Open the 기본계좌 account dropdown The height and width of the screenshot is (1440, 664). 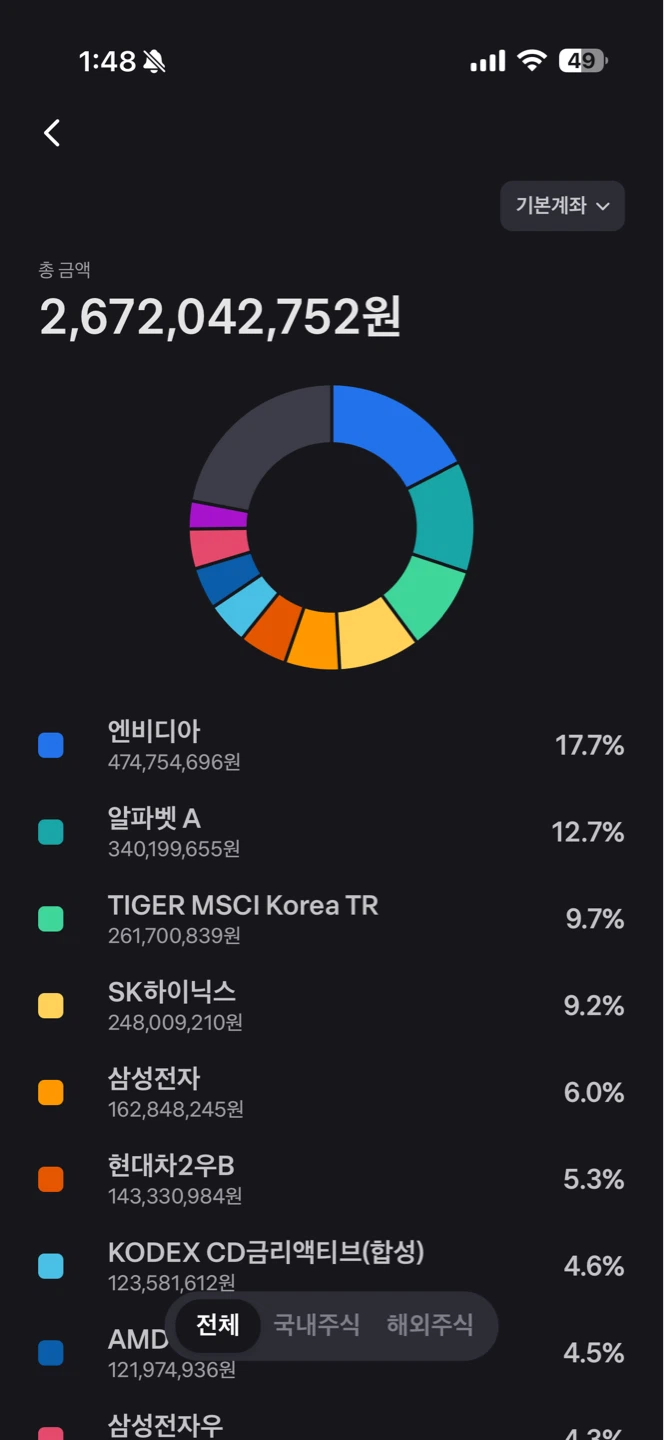562,206
